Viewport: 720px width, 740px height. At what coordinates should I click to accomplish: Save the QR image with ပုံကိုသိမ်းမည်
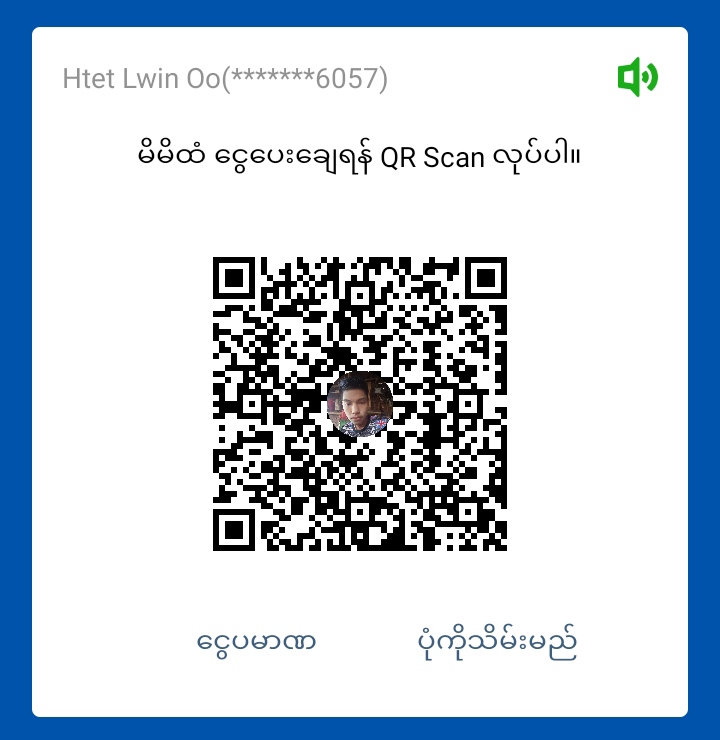pyautogui.click(x=497, y=642)
